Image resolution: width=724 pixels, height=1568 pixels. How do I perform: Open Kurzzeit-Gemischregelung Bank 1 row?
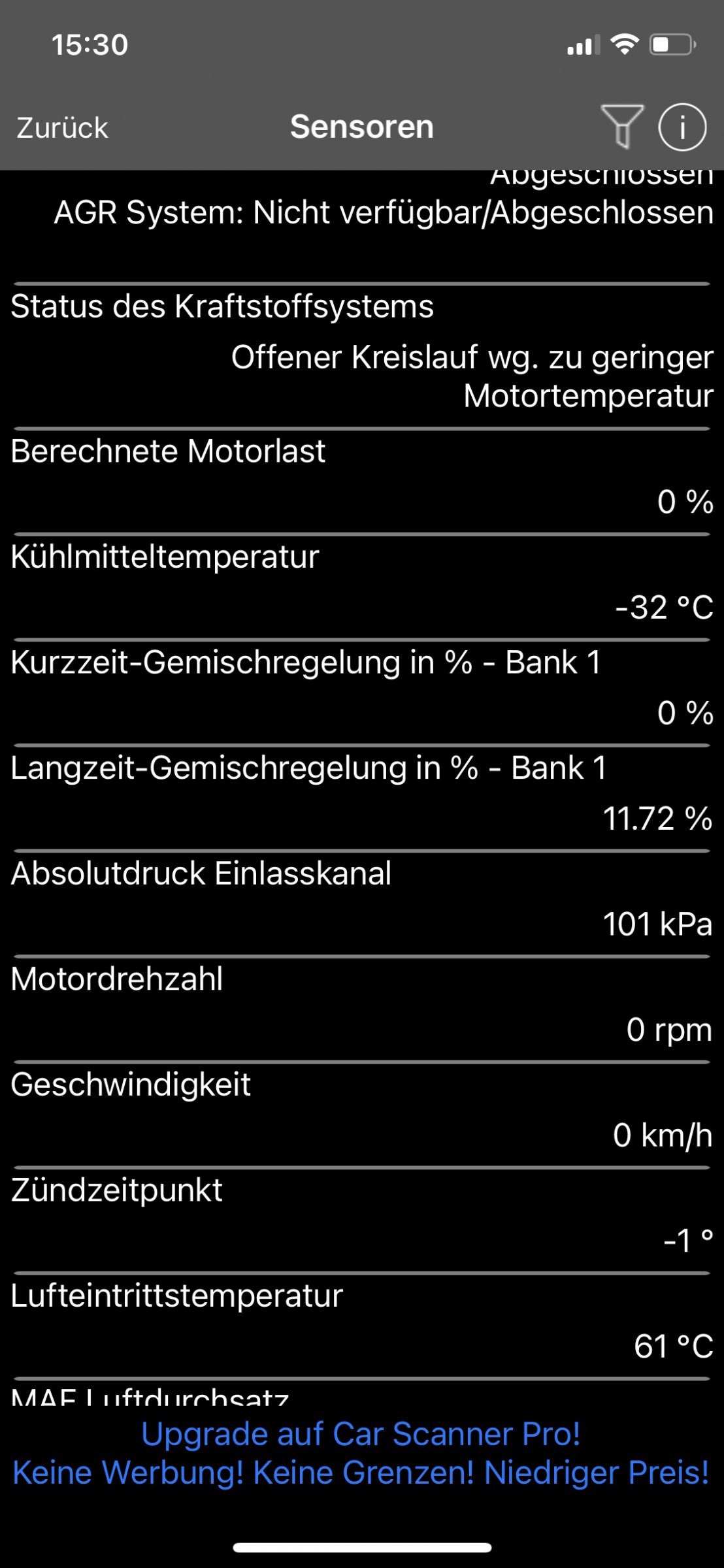point(362,693)
